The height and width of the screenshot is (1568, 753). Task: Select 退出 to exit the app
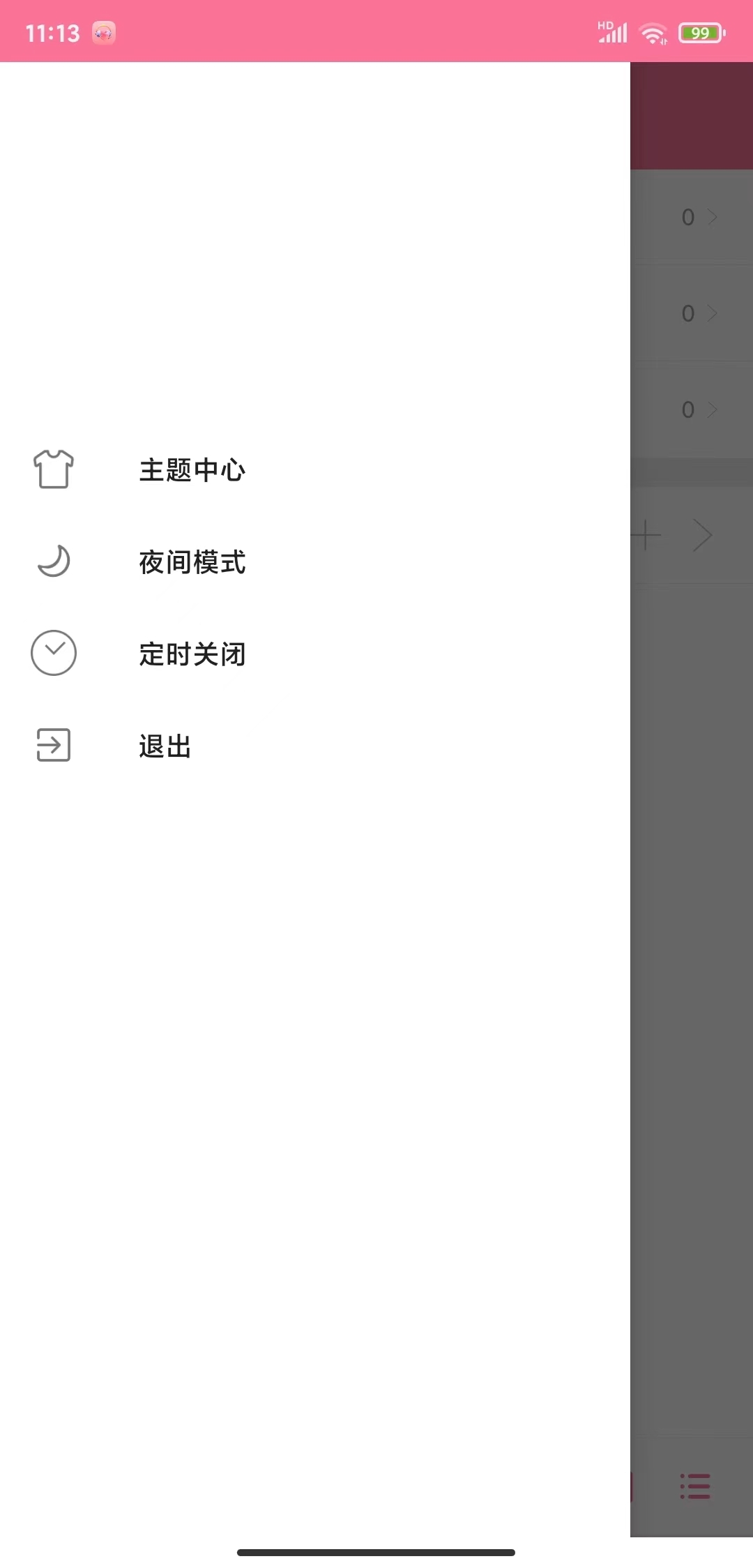pos(164,746)
